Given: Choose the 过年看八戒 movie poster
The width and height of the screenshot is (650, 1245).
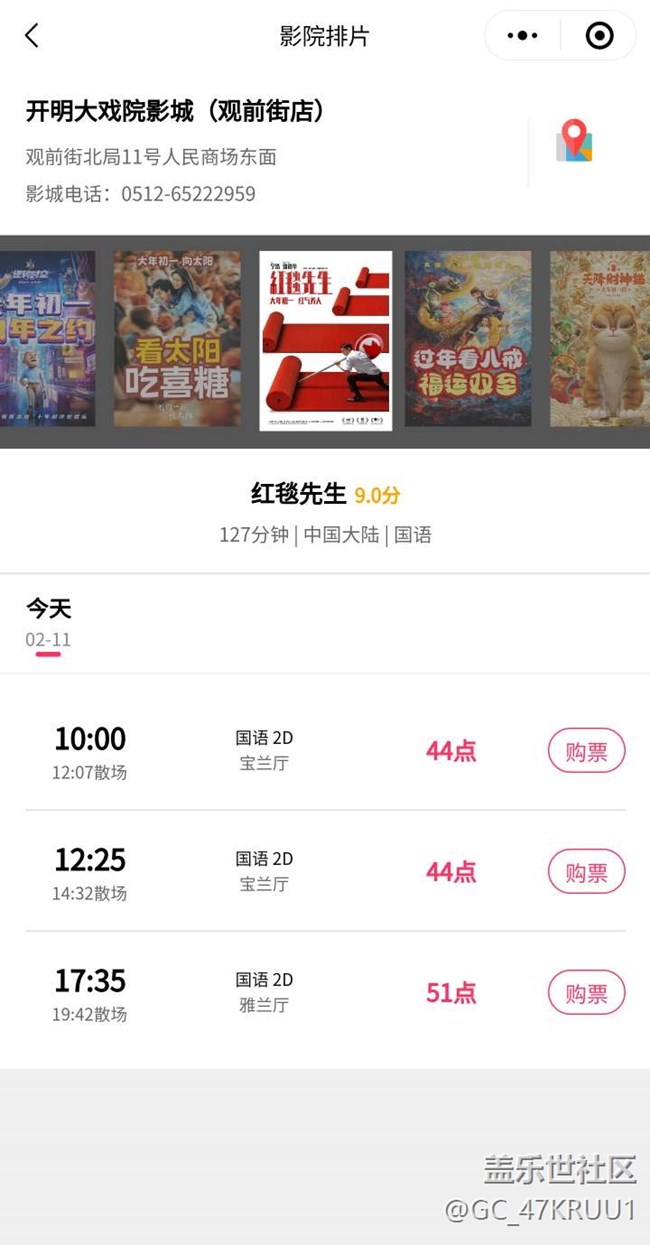Looking at the screenshot, I should point(468,339).
